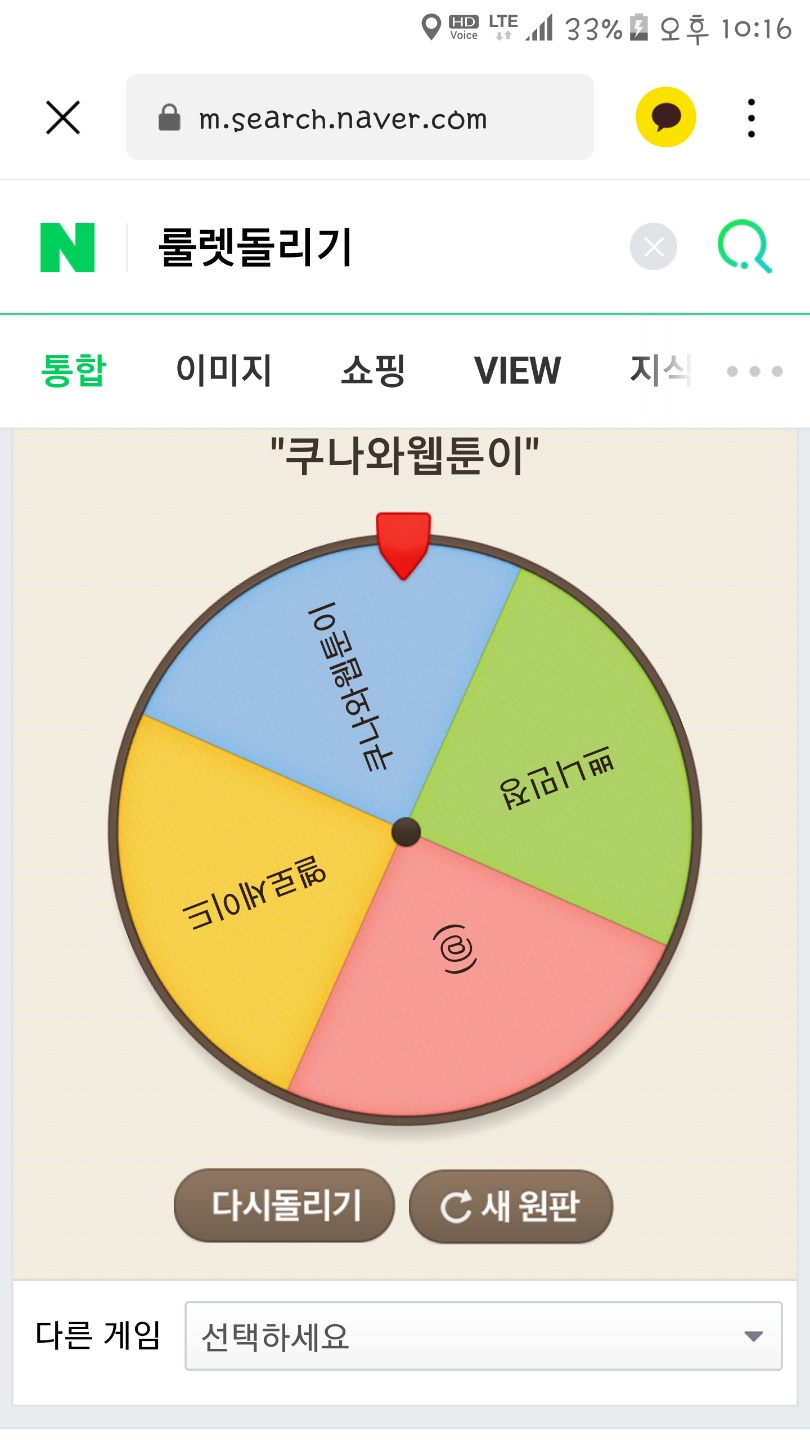Switch to the 쇼핑 tab

point(373,371)
